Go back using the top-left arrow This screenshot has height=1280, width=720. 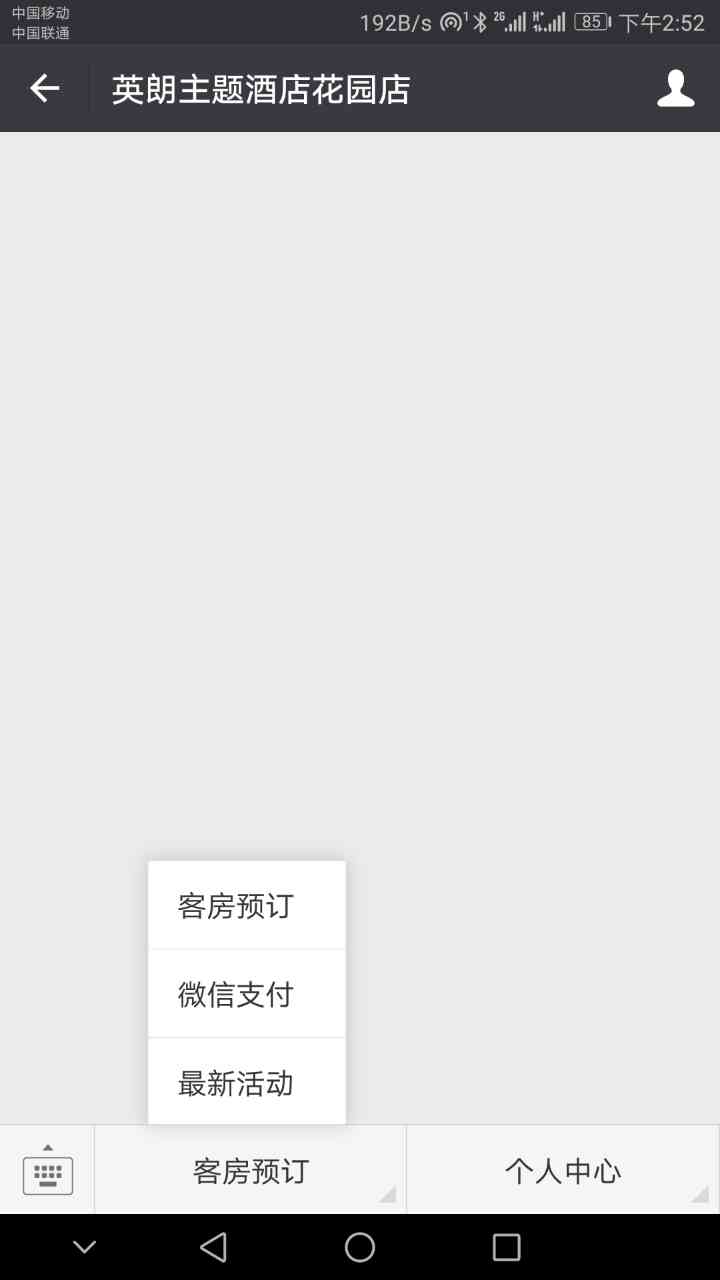click(x=45, y=89)
